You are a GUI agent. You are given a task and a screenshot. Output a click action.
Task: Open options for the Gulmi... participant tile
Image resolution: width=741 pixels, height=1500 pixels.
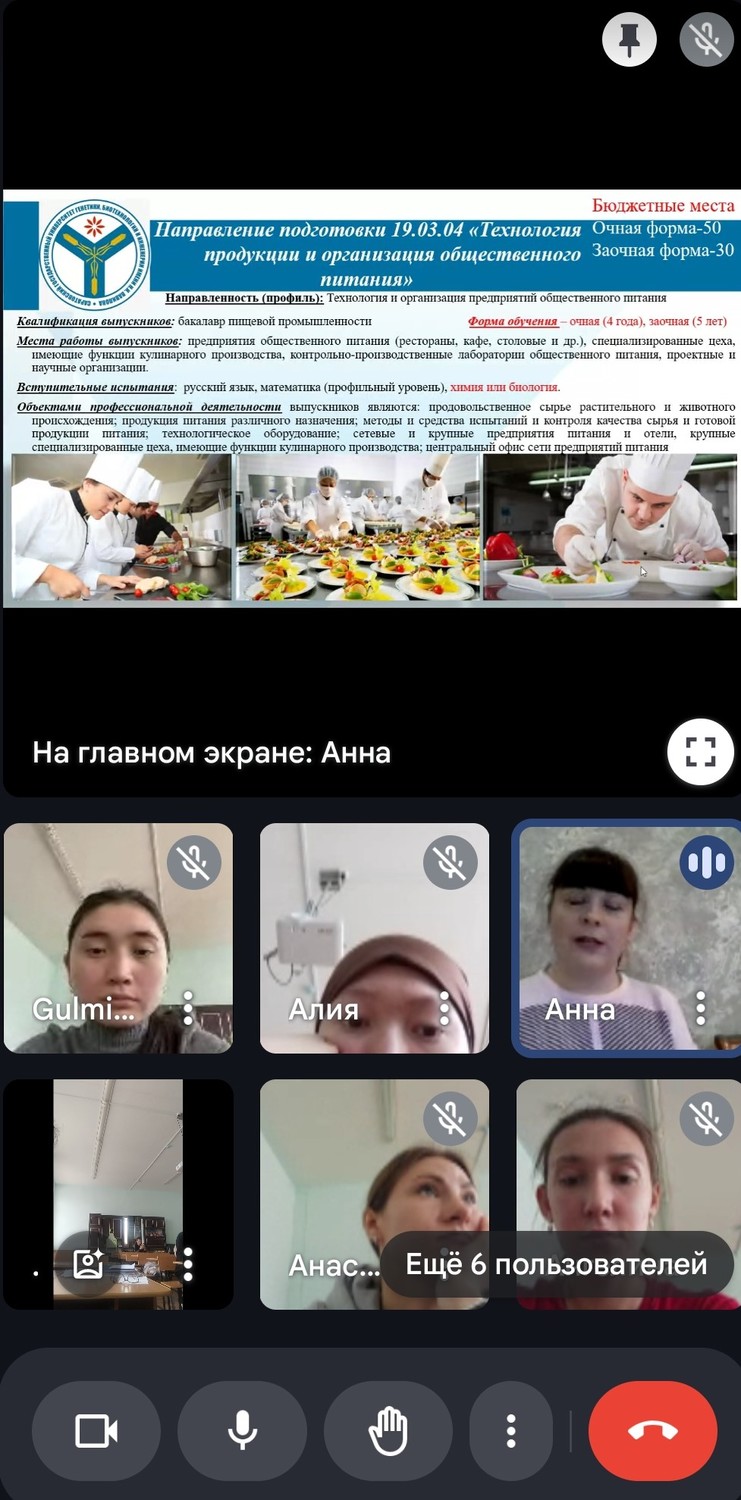(x=188, y=1009)
